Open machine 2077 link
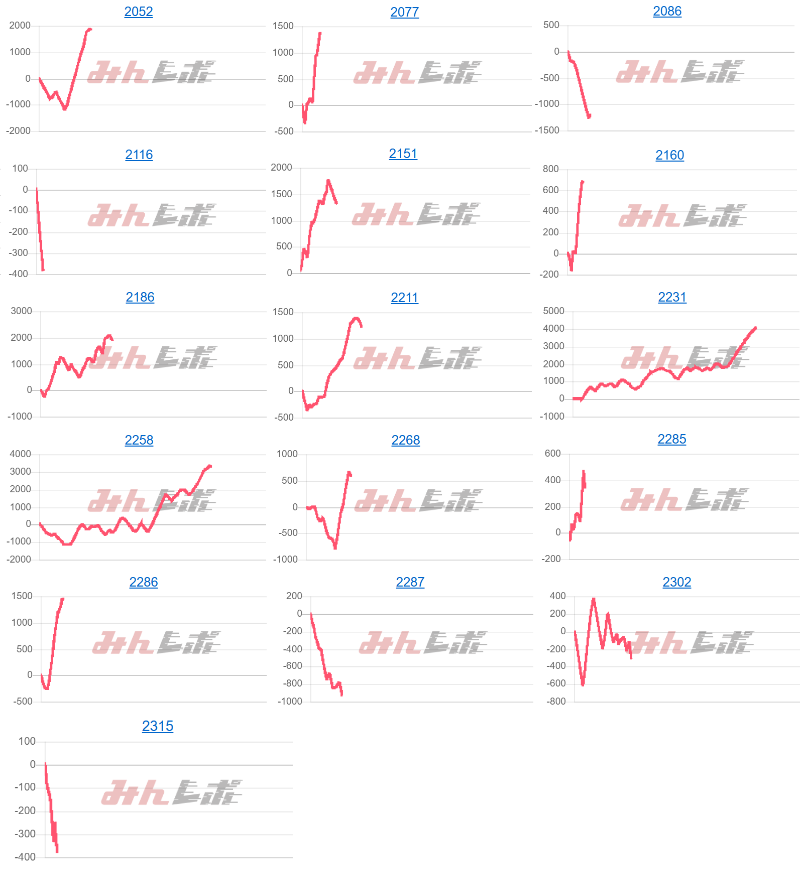 coord(405,12)
